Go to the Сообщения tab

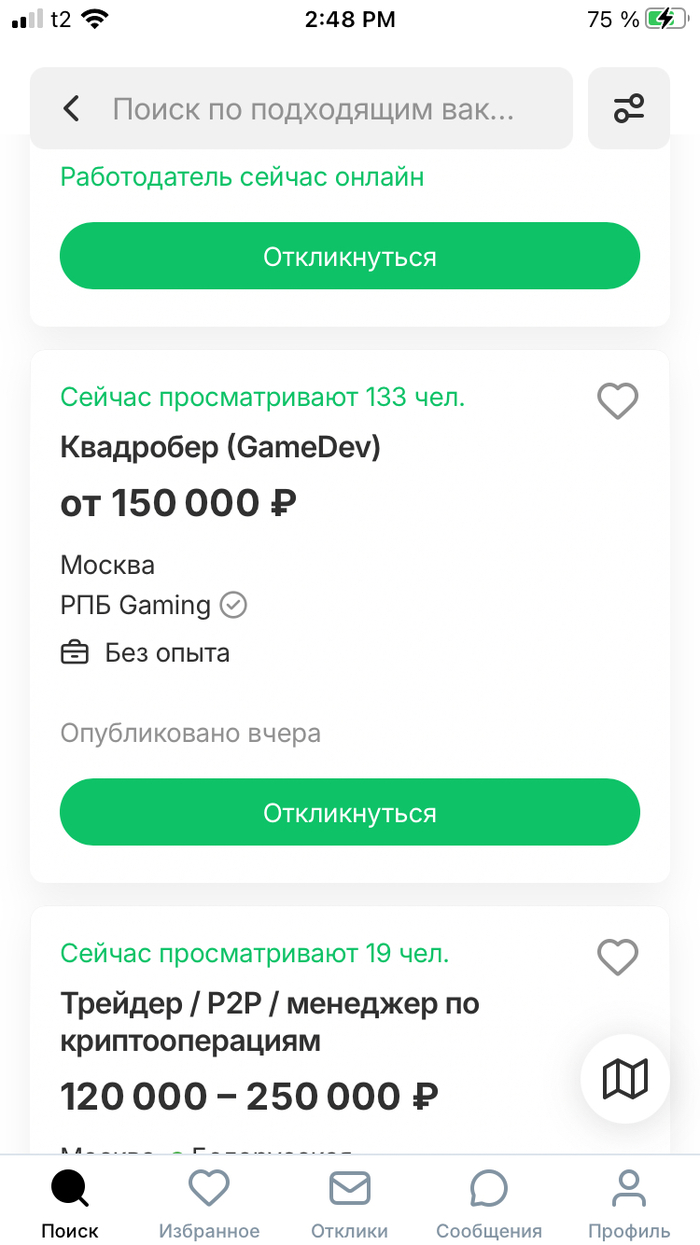(x=489, y=1203)
